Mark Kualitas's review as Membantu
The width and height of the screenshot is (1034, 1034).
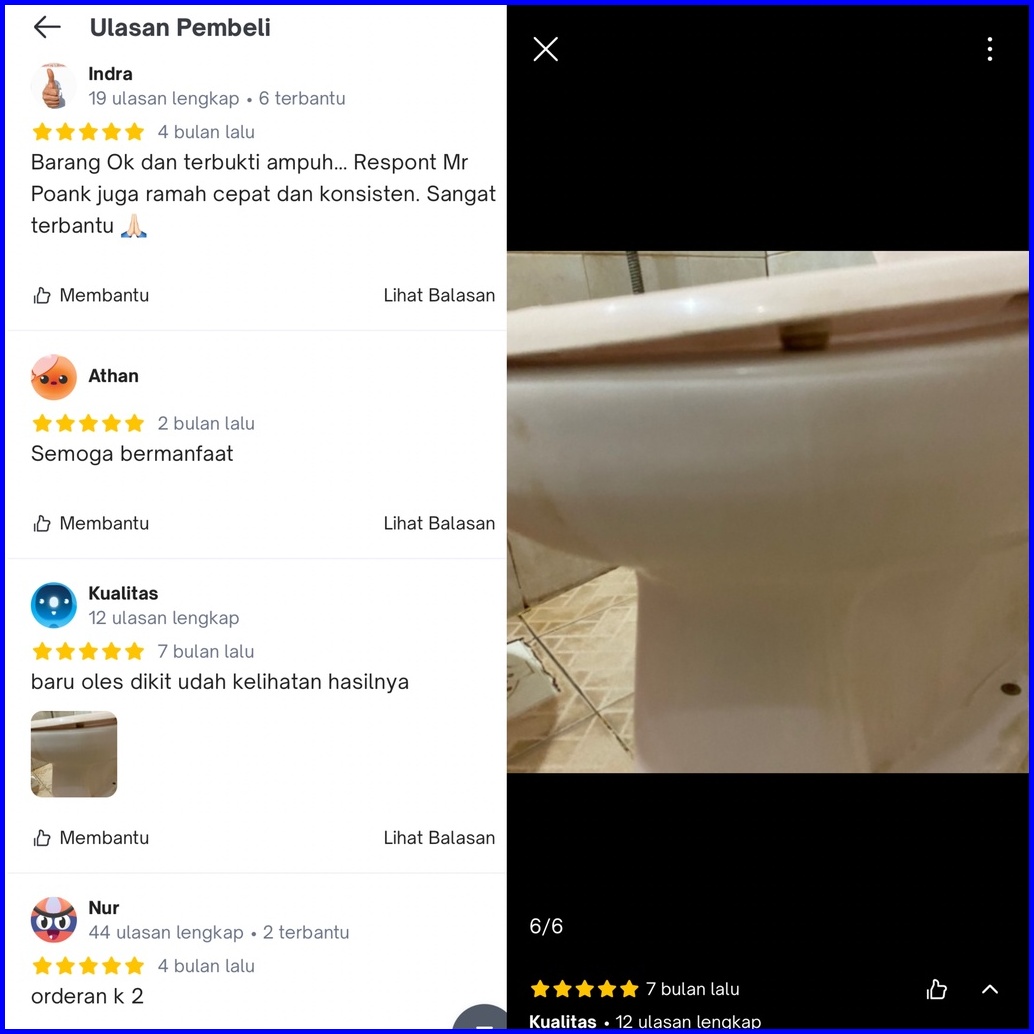[91, 838]
